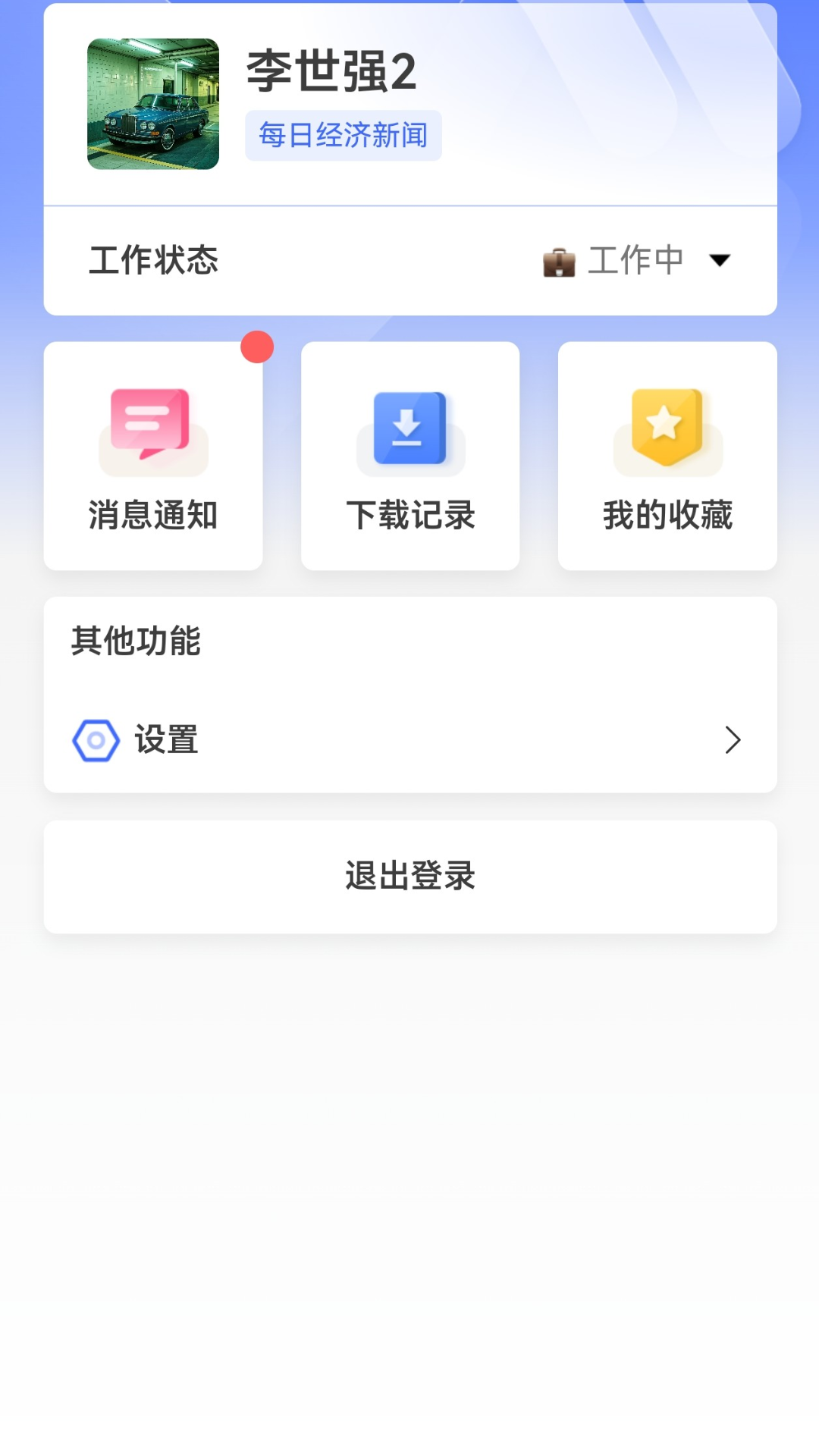Go to 设置 settings
This screenshot has width=819, height=1456.
point(409,740)
